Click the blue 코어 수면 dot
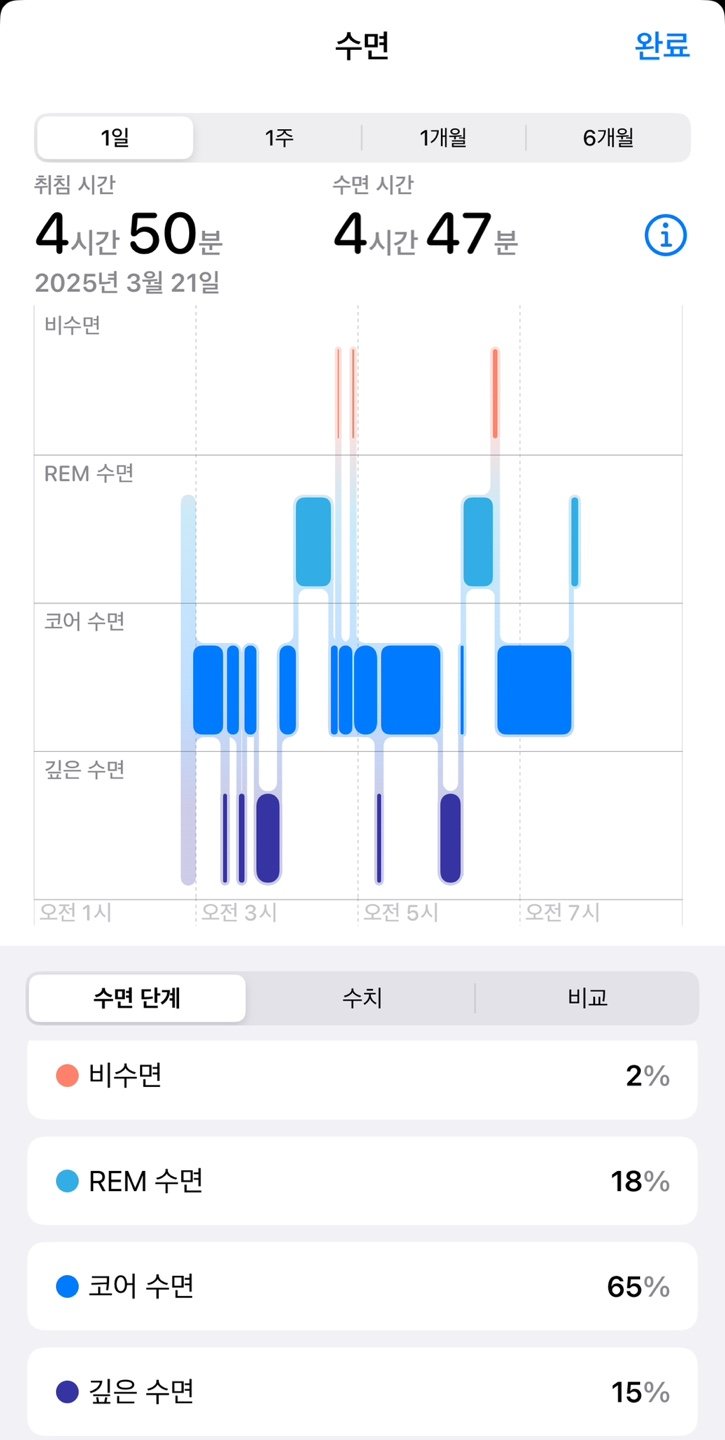Image resolution: width=725 pixels, height=1440 pixels. [65, 1285]
